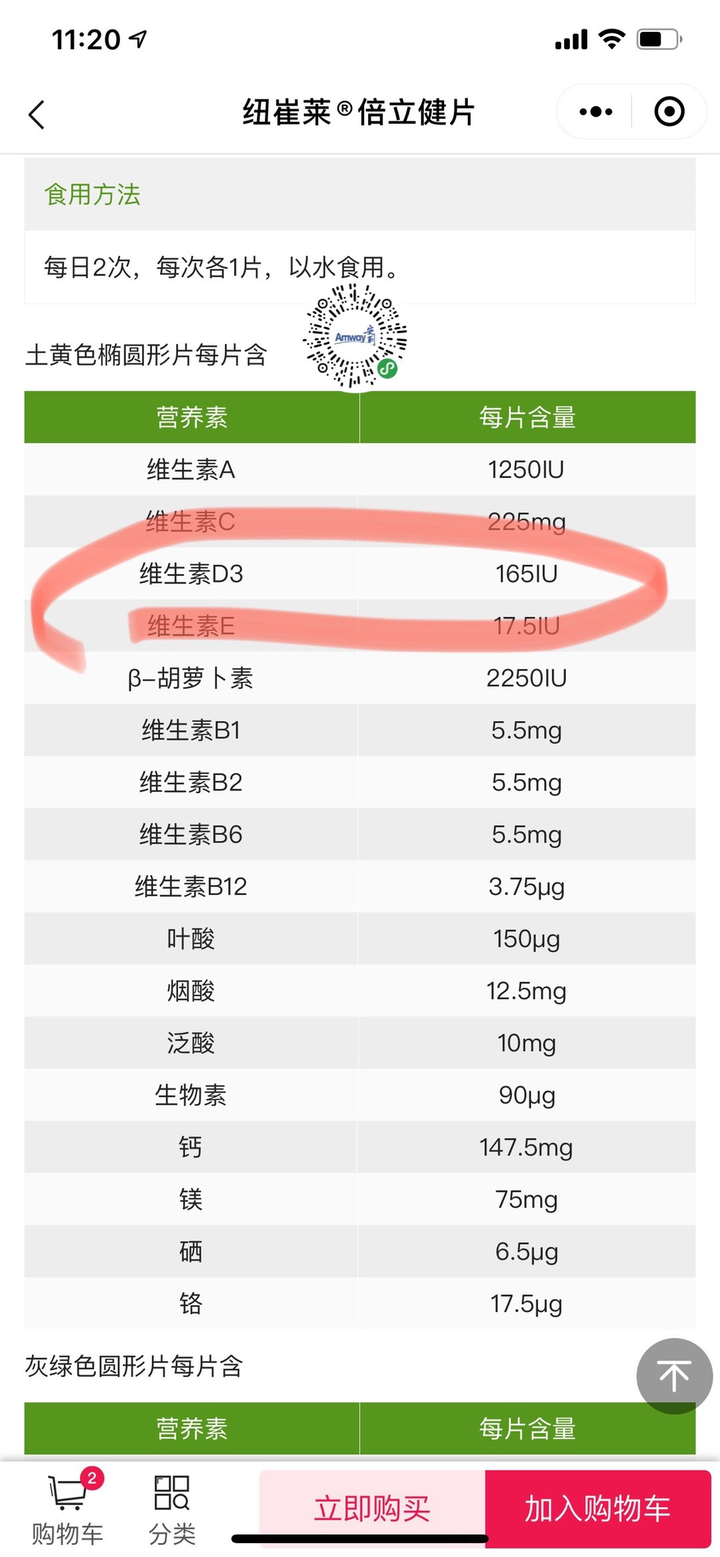Tap the three-dot mini-program menu capsule

pyautogui.click(x=594, y=111)
